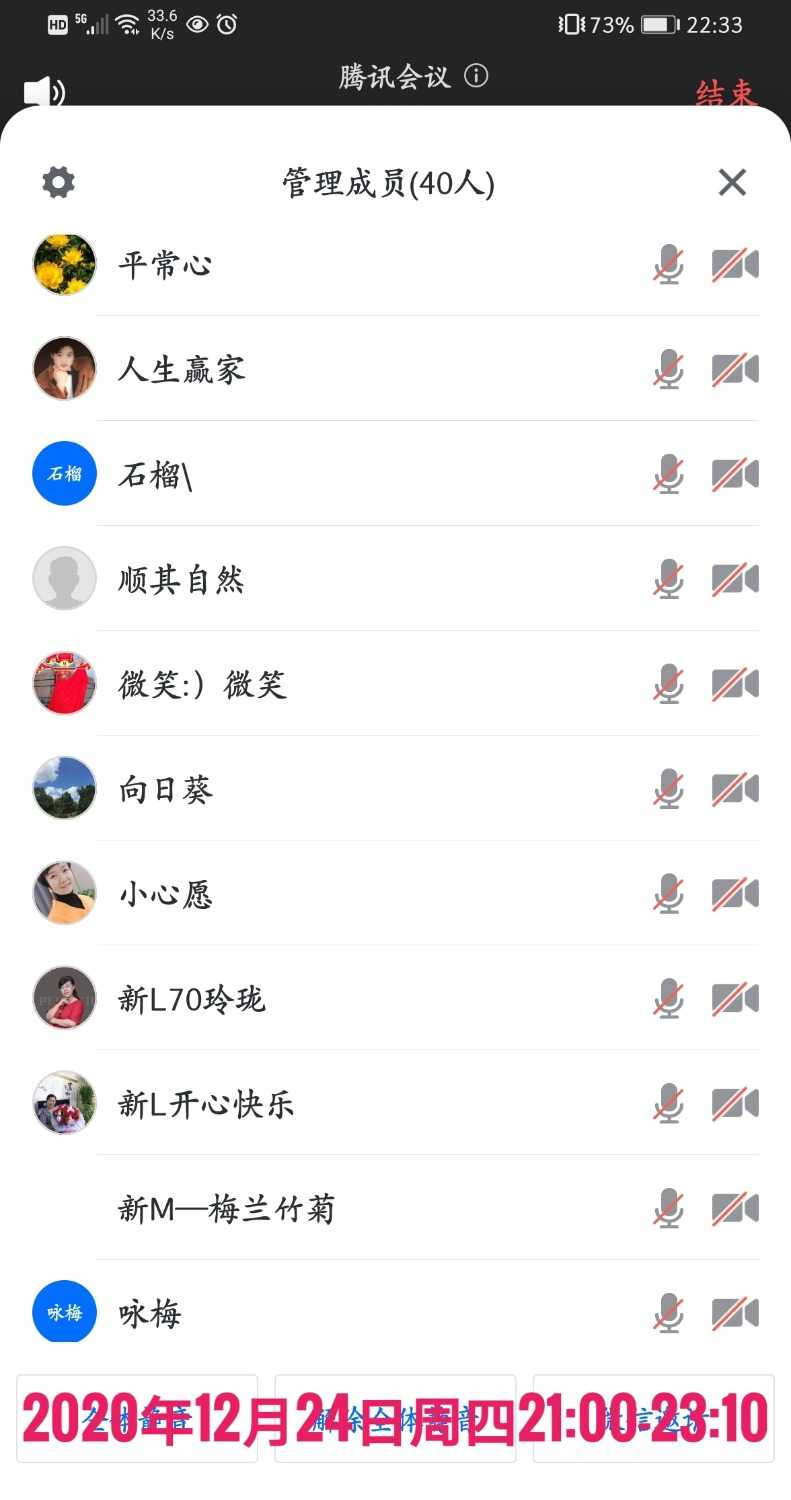791x1500 pixels.
Task: Tap 平常心's microphone icon
Action: click(667, 264)
